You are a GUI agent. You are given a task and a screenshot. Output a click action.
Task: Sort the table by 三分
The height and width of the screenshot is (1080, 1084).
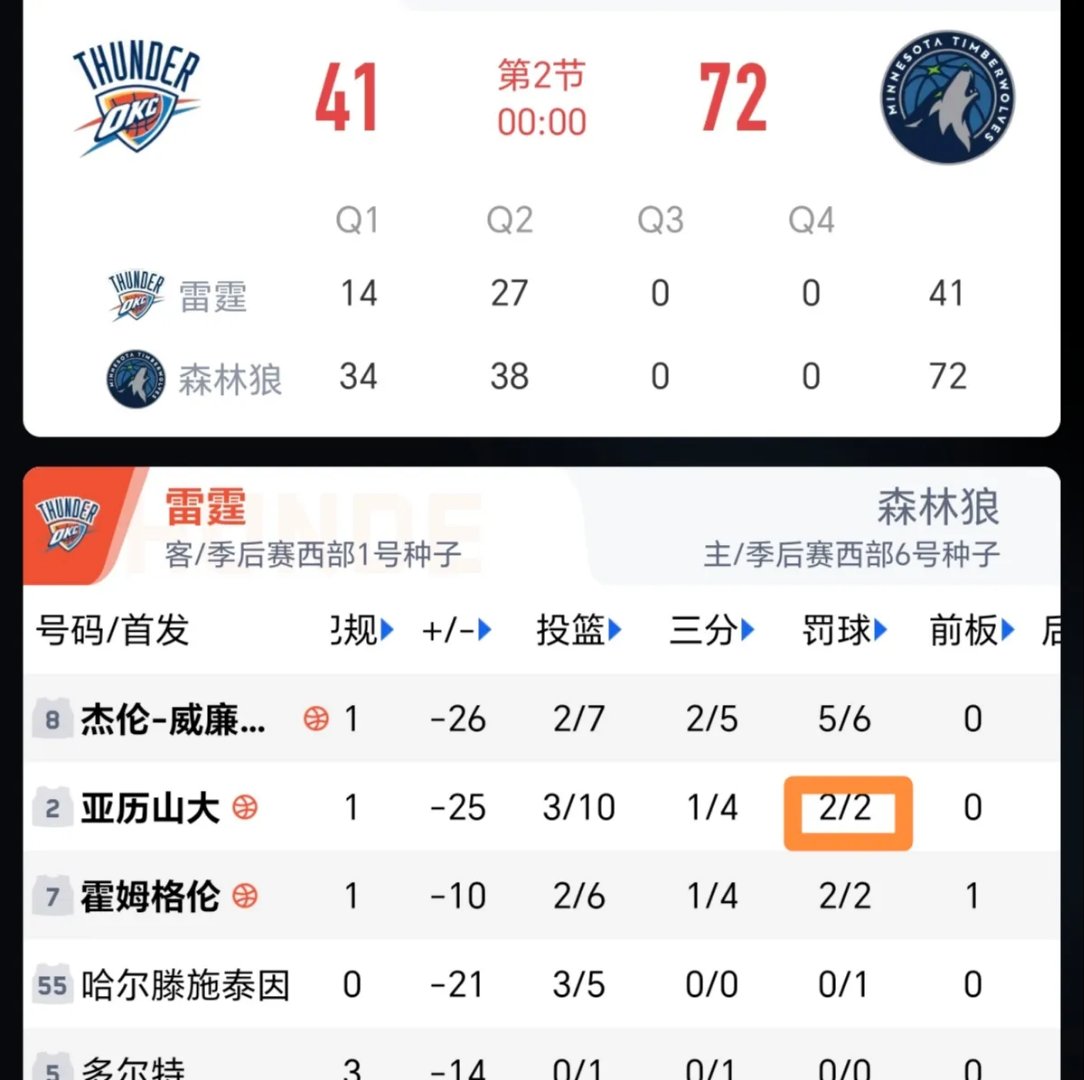[712, 630]
